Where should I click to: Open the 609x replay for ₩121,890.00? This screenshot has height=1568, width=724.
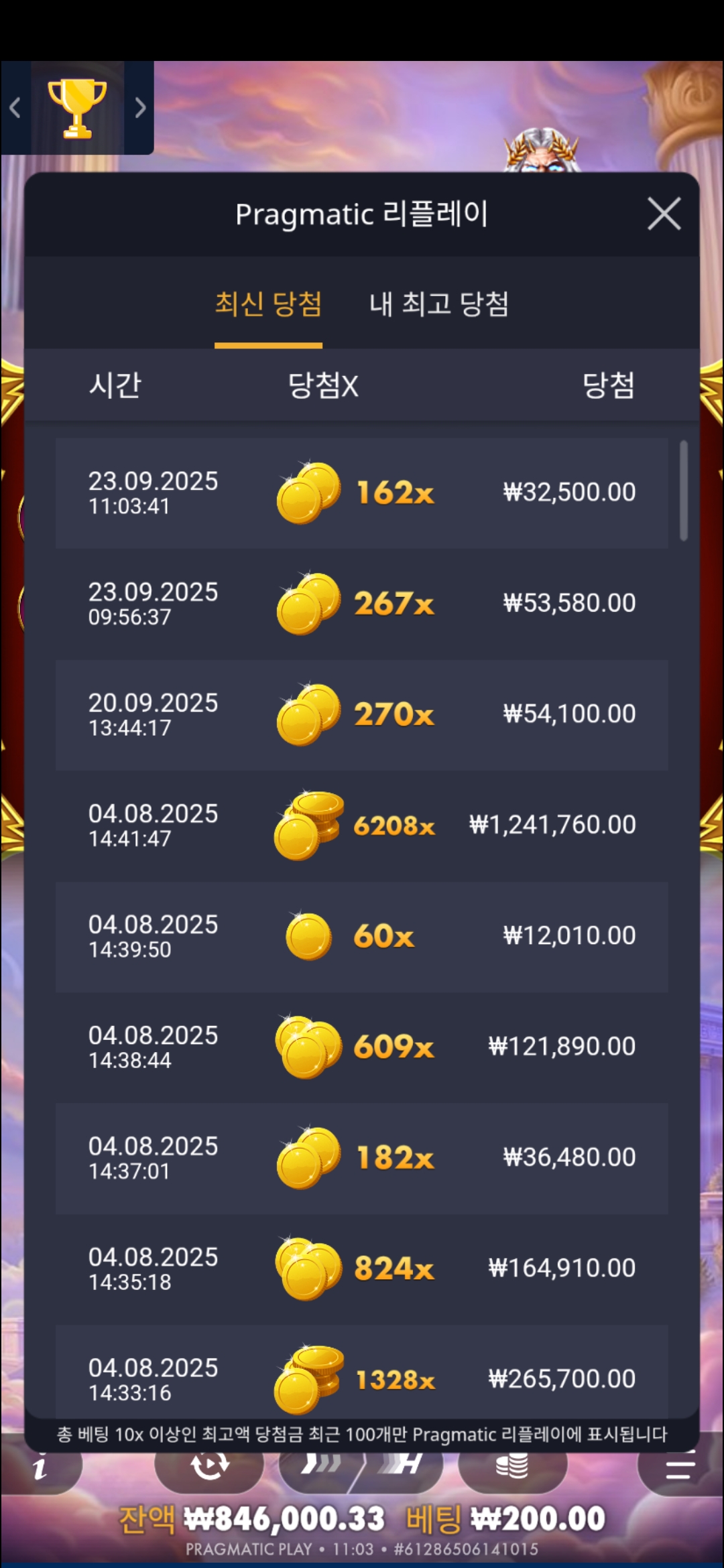(362, 1047)
